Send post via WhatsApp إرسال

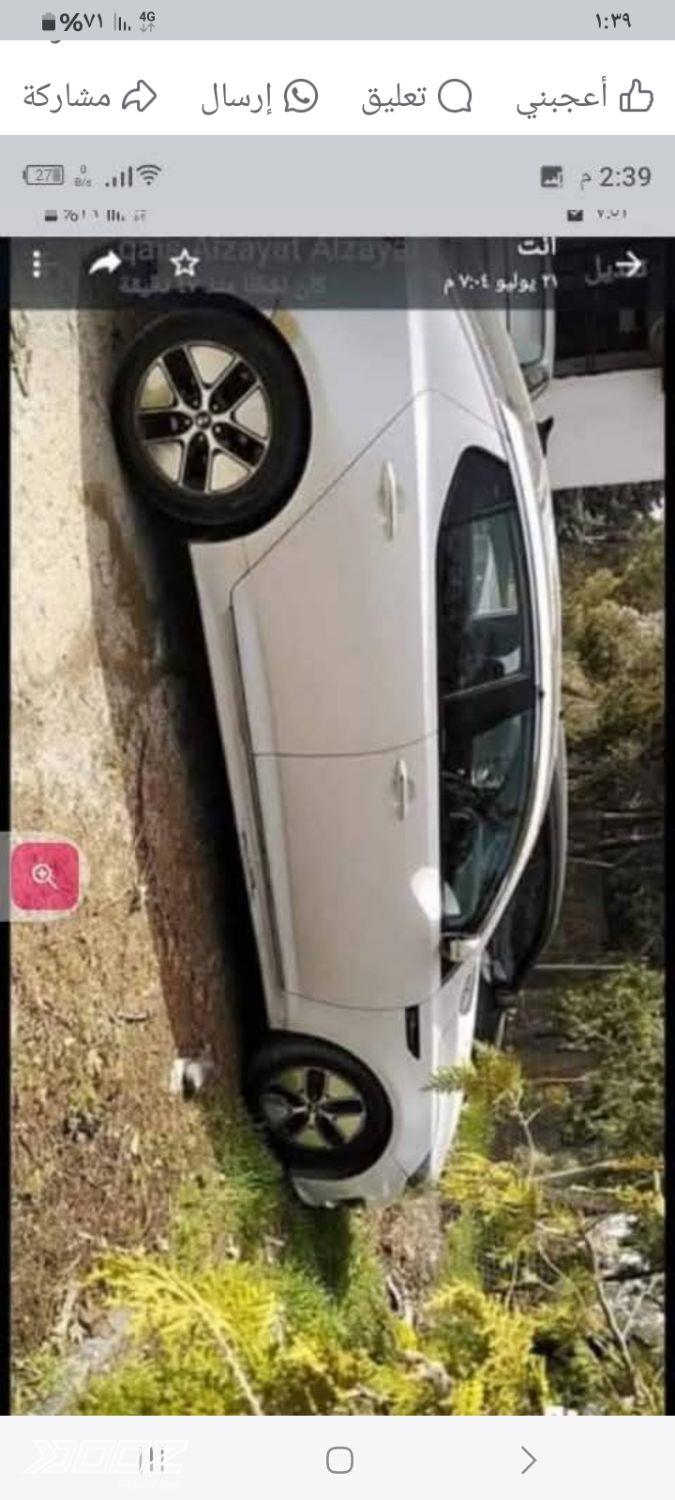pos(259,97)
